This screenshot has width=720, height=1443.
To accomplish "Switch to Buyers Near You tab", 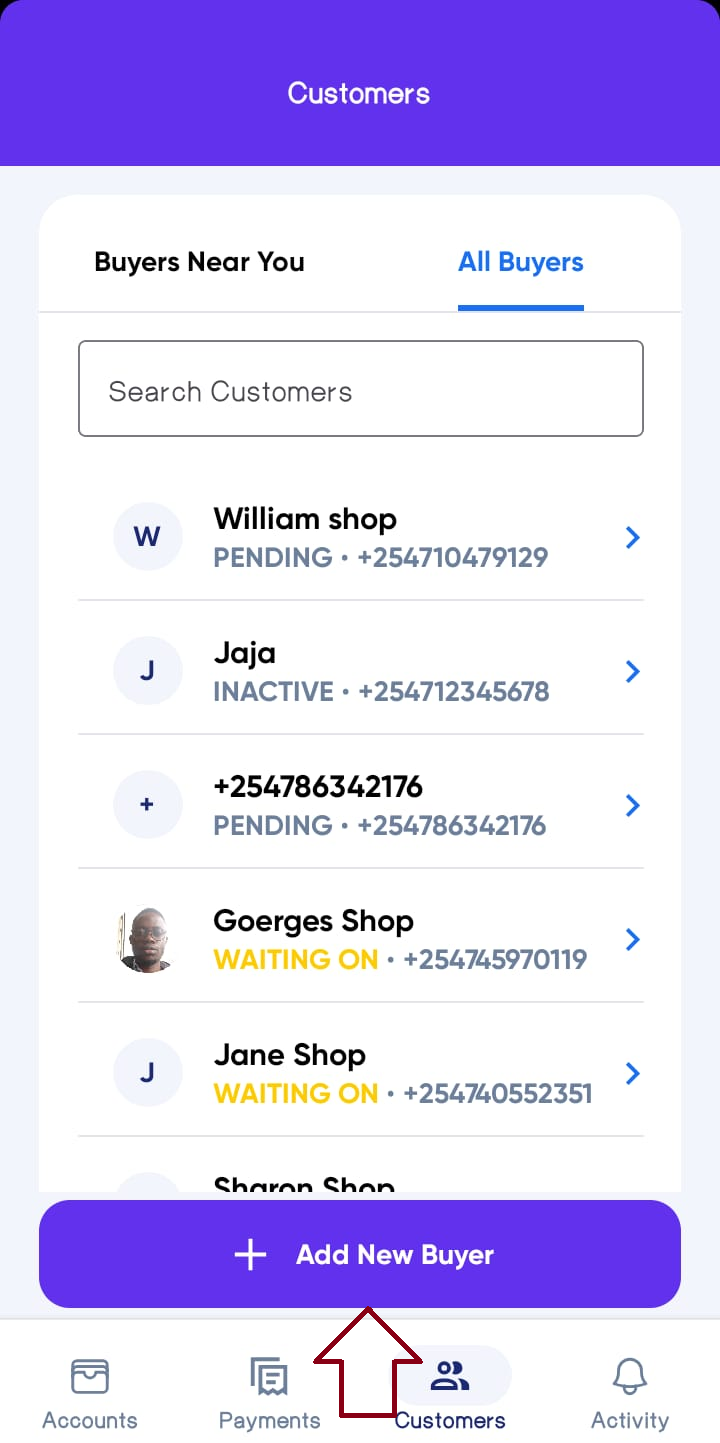I will tap(199, 262).
